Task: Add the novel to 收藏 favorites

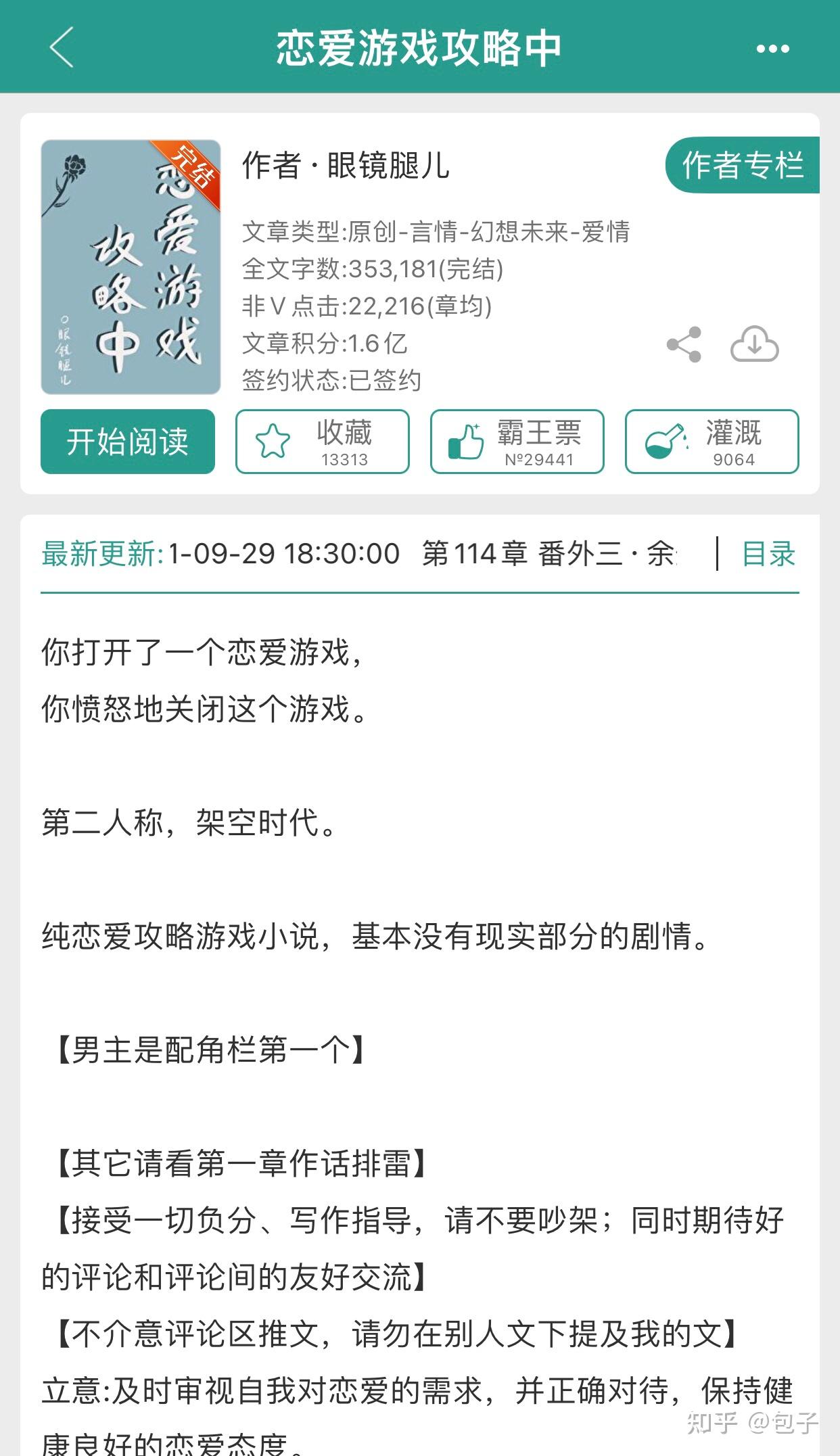Action: (x=322, y=442)
